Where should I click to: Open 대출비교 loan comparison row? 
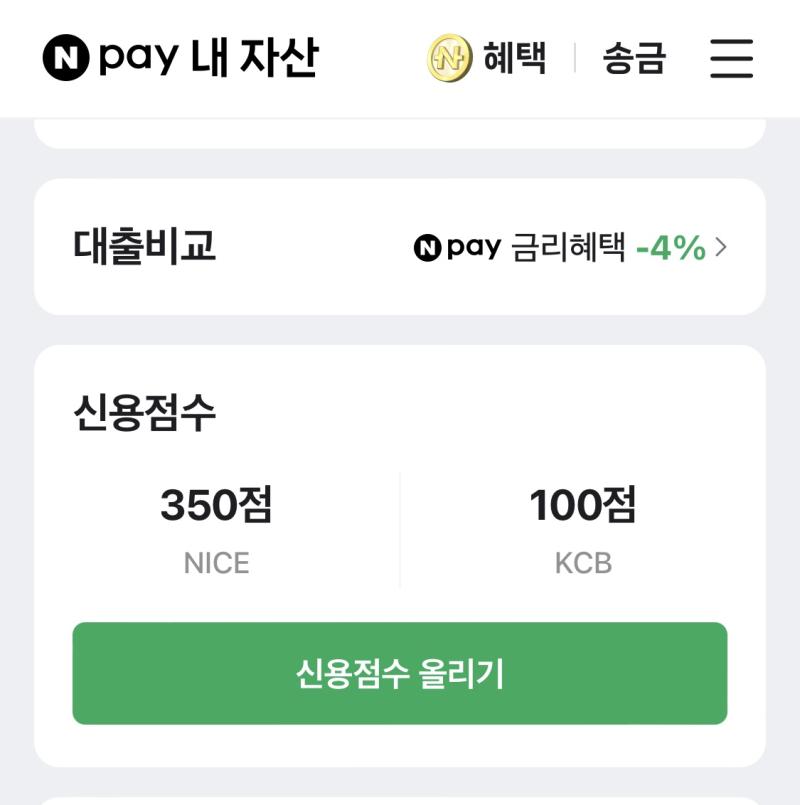pyautogui.click(x=400, y=247)
